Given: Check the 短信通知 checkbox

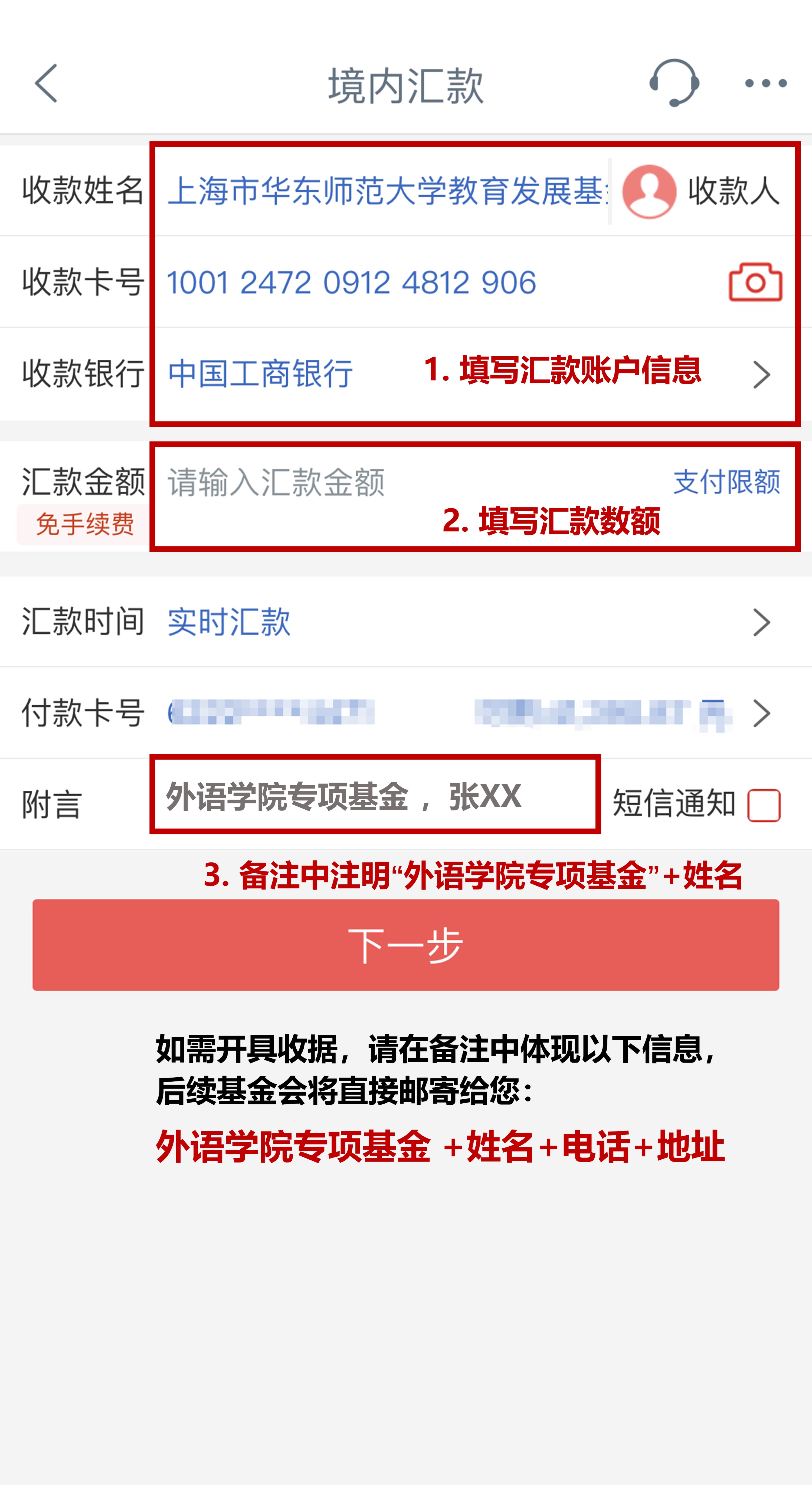Looking at the screenshot, I should (764, 805).
